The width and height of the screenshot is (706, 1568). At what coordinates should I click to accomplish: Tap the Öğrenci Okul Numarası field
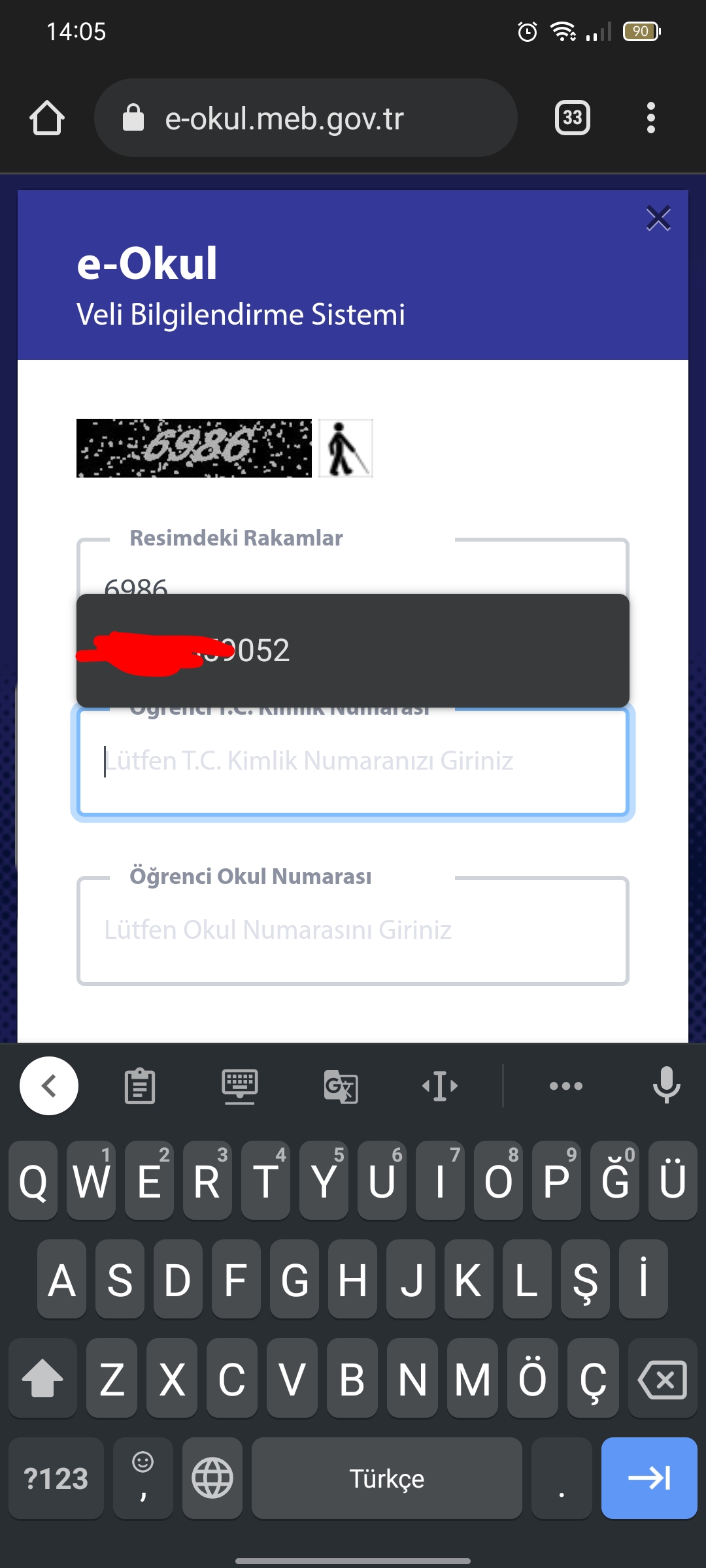tap(353, 930)
